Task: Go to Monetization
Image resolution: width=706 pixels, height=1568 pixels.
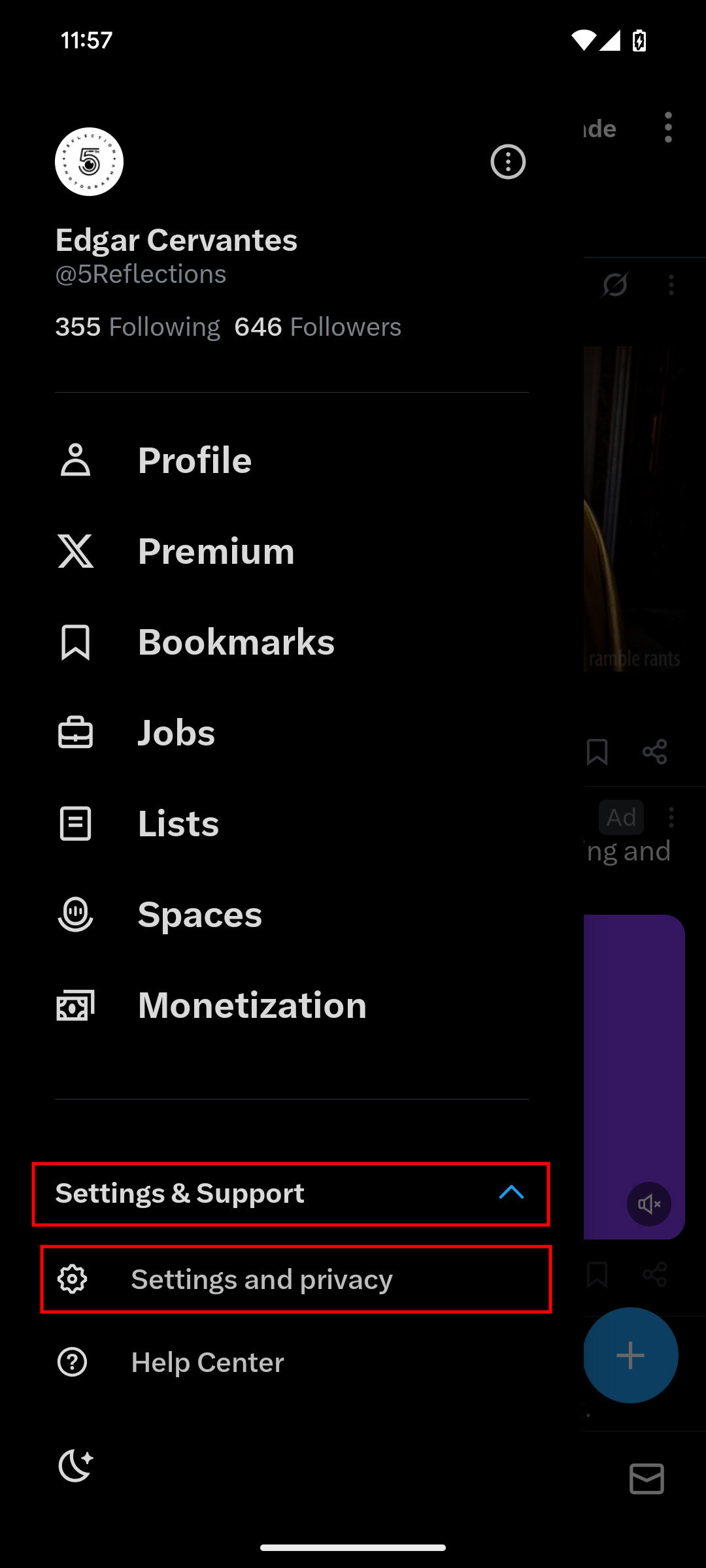Action: pyautogui.click(x=252, y=1005)
